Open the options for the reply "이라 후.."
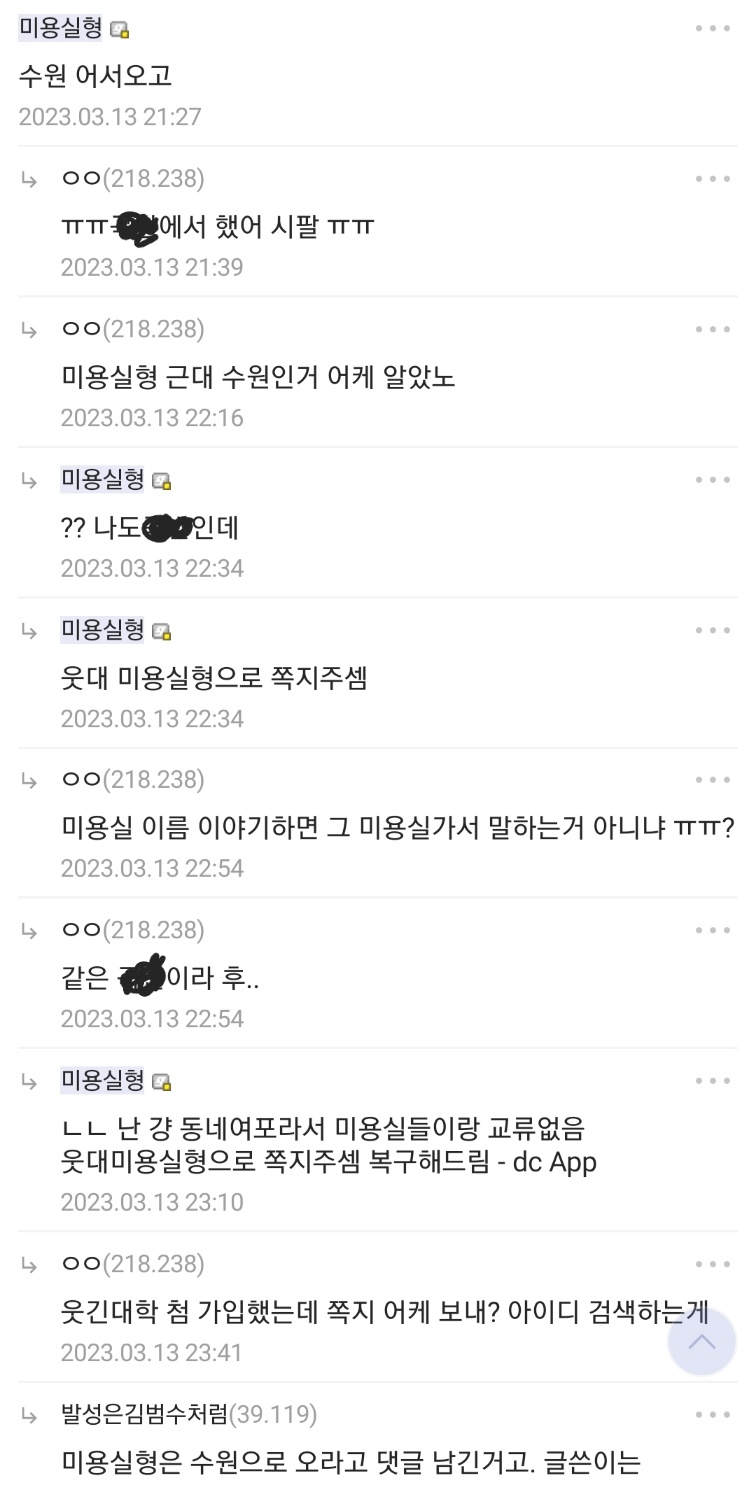Viewport: 754px width, 1503px height. point(713,931)
